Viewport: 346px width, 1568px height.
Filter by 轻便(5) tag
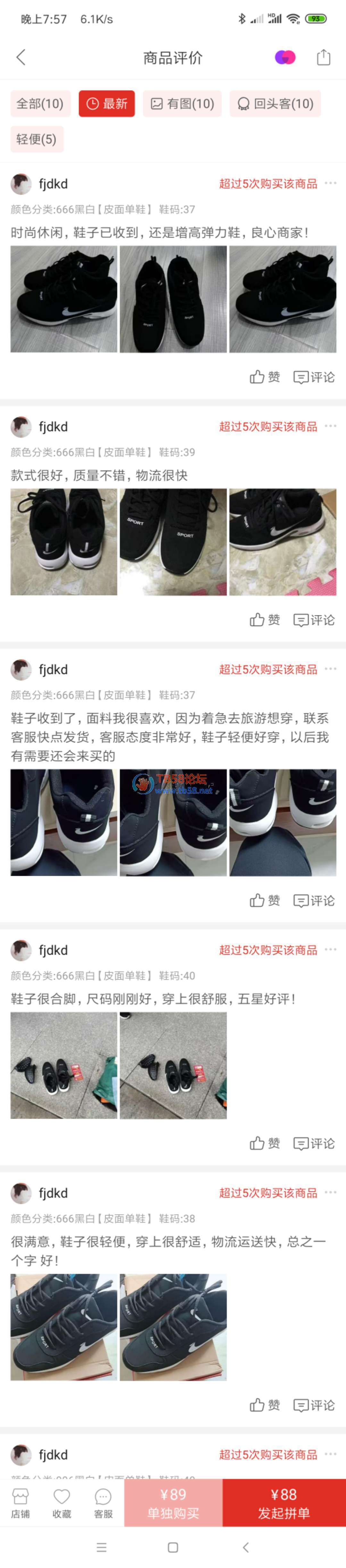[37, 139]
